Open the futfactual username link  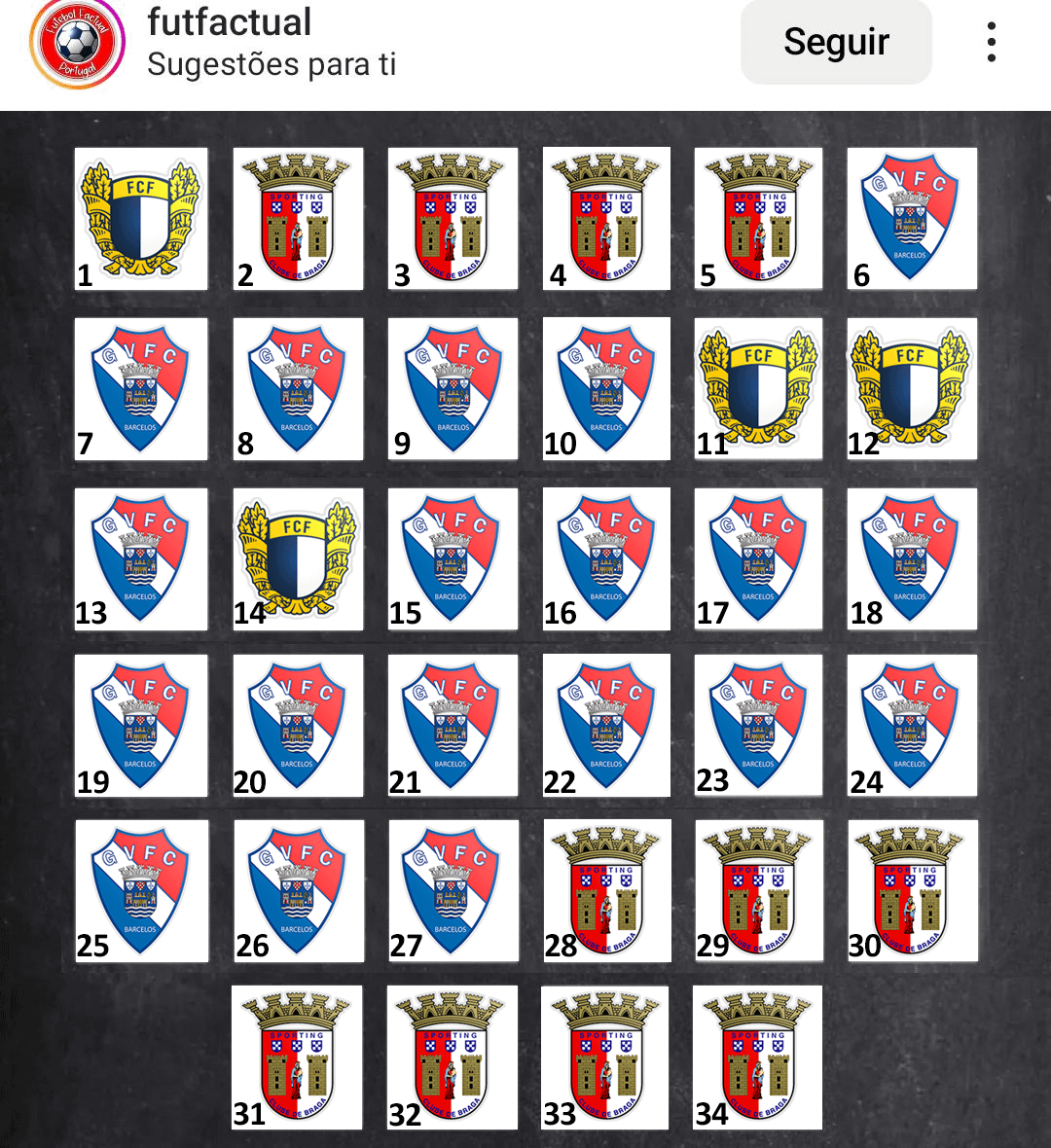(230, 23)
